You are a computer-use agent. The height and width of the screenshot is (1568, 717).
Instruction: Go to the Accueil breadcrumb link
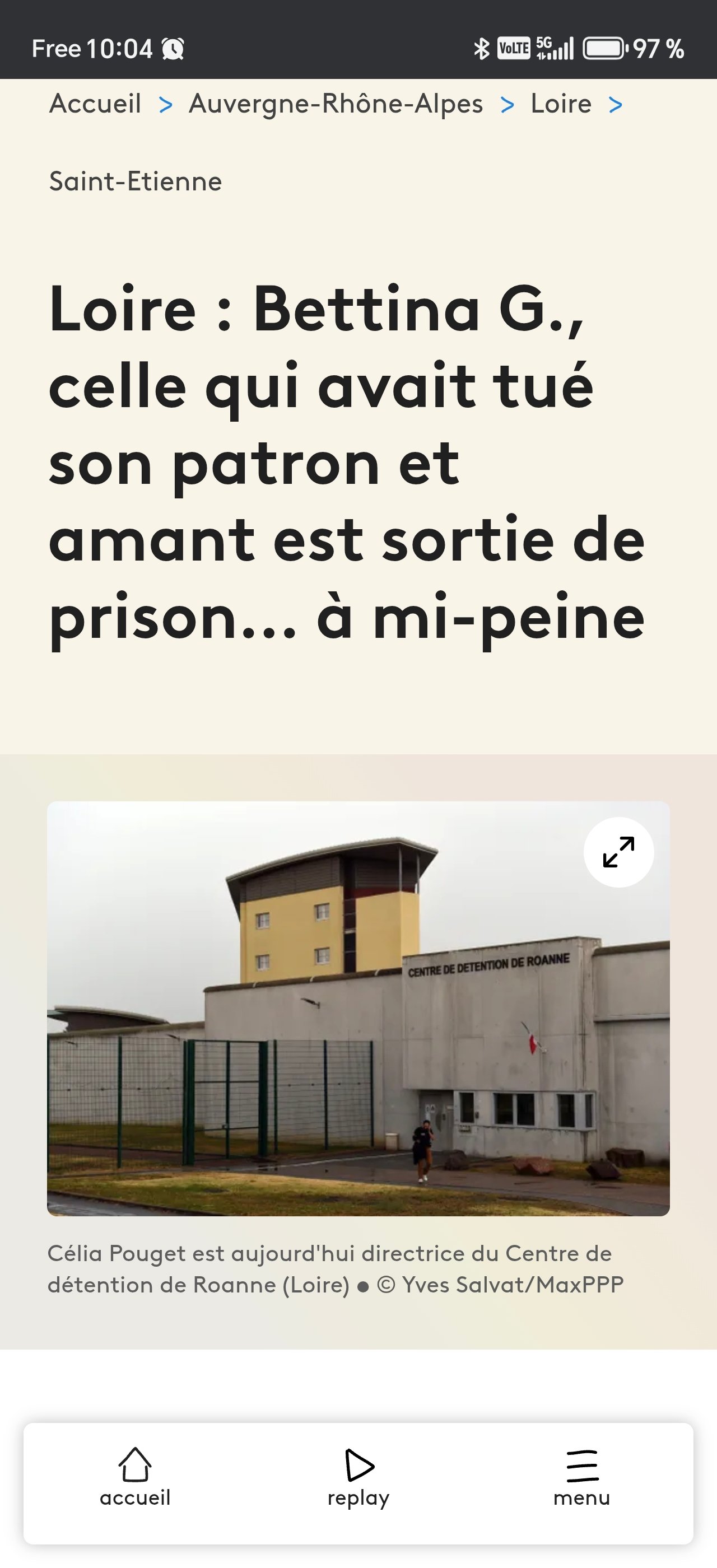[95, 104]
